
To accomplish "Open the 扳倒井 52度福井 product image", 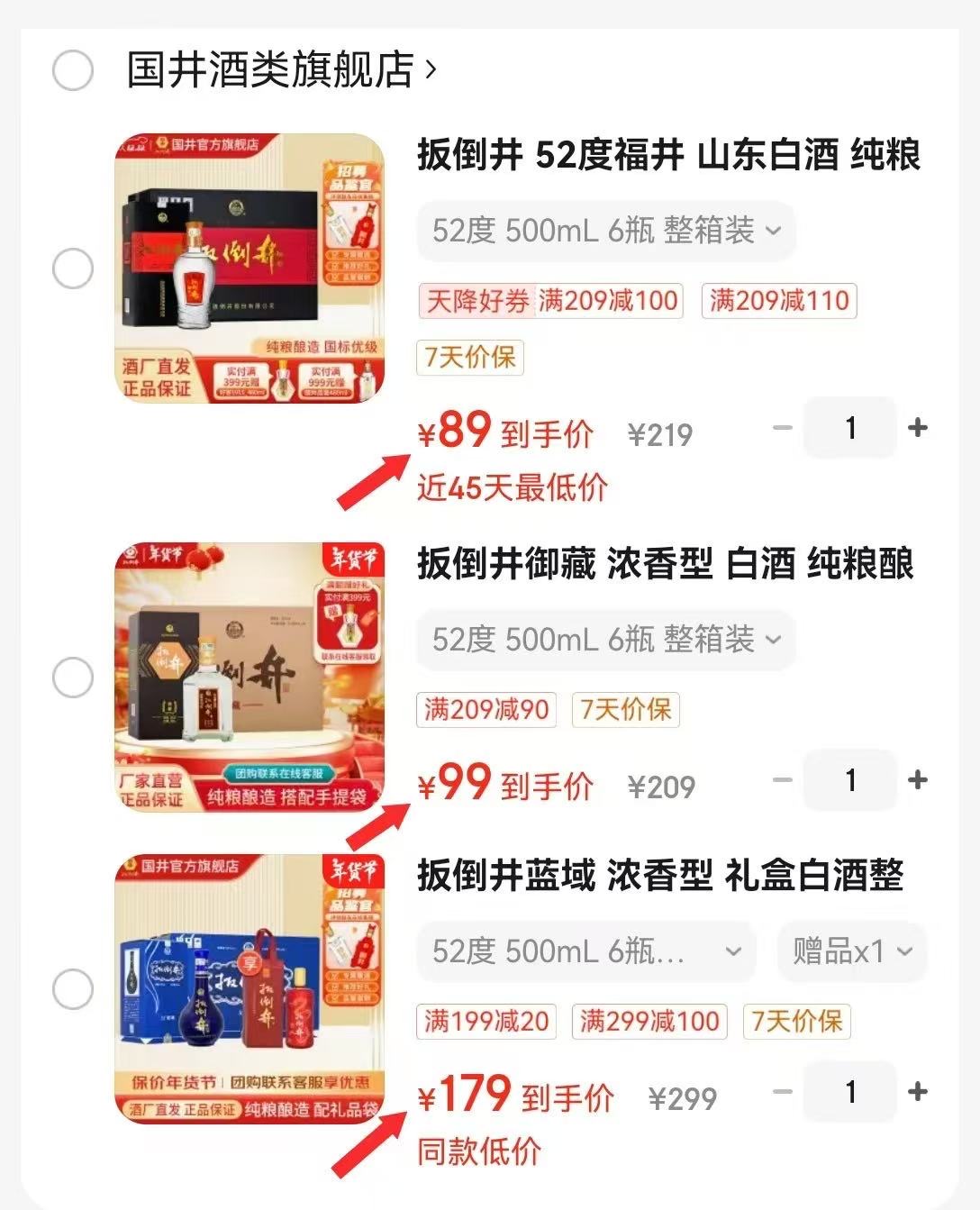I will [250, 268].
